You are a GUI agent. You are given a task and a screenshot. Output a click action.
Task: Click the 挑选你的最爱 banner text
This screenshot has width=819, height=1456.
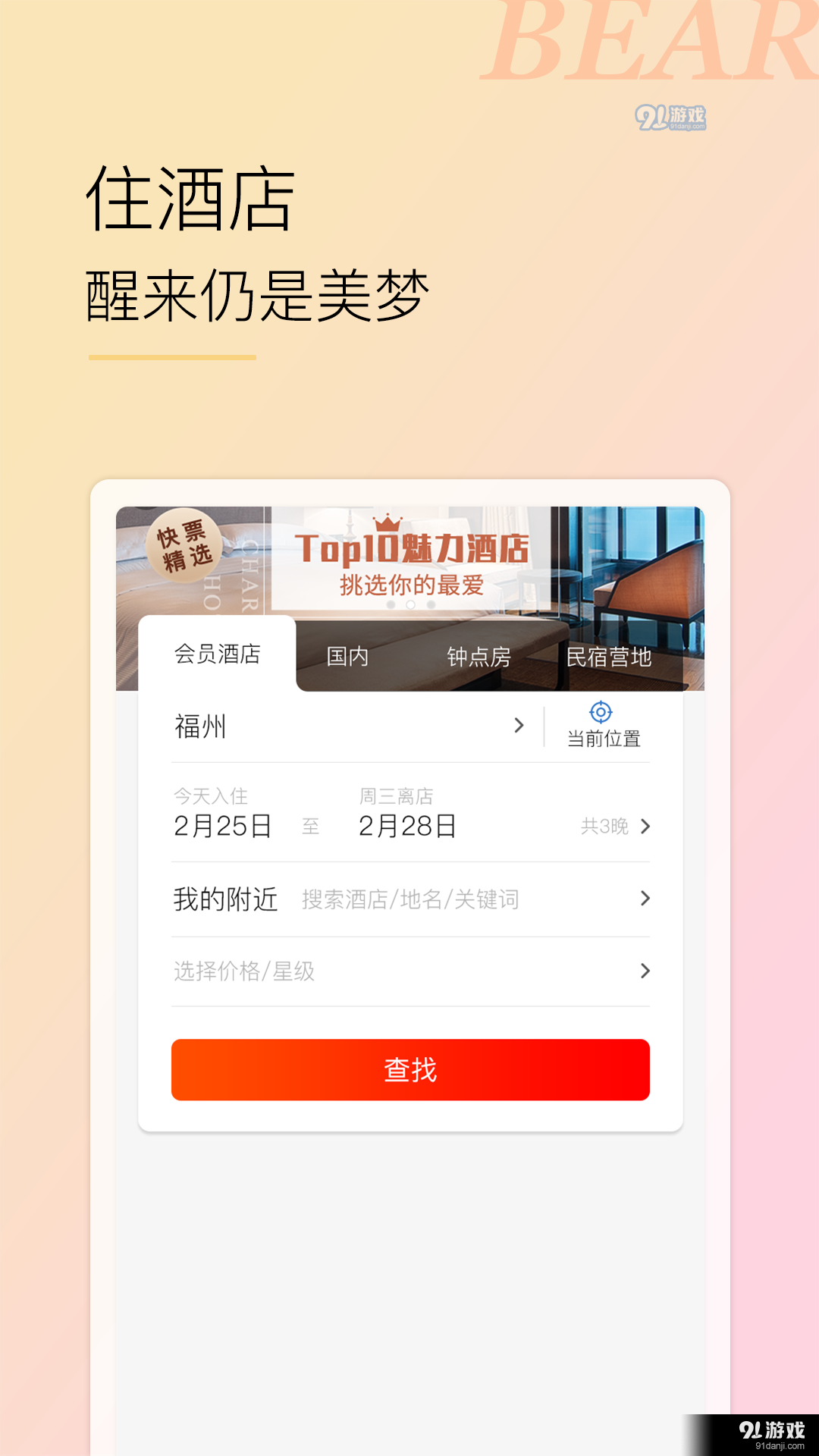(413, 584)
